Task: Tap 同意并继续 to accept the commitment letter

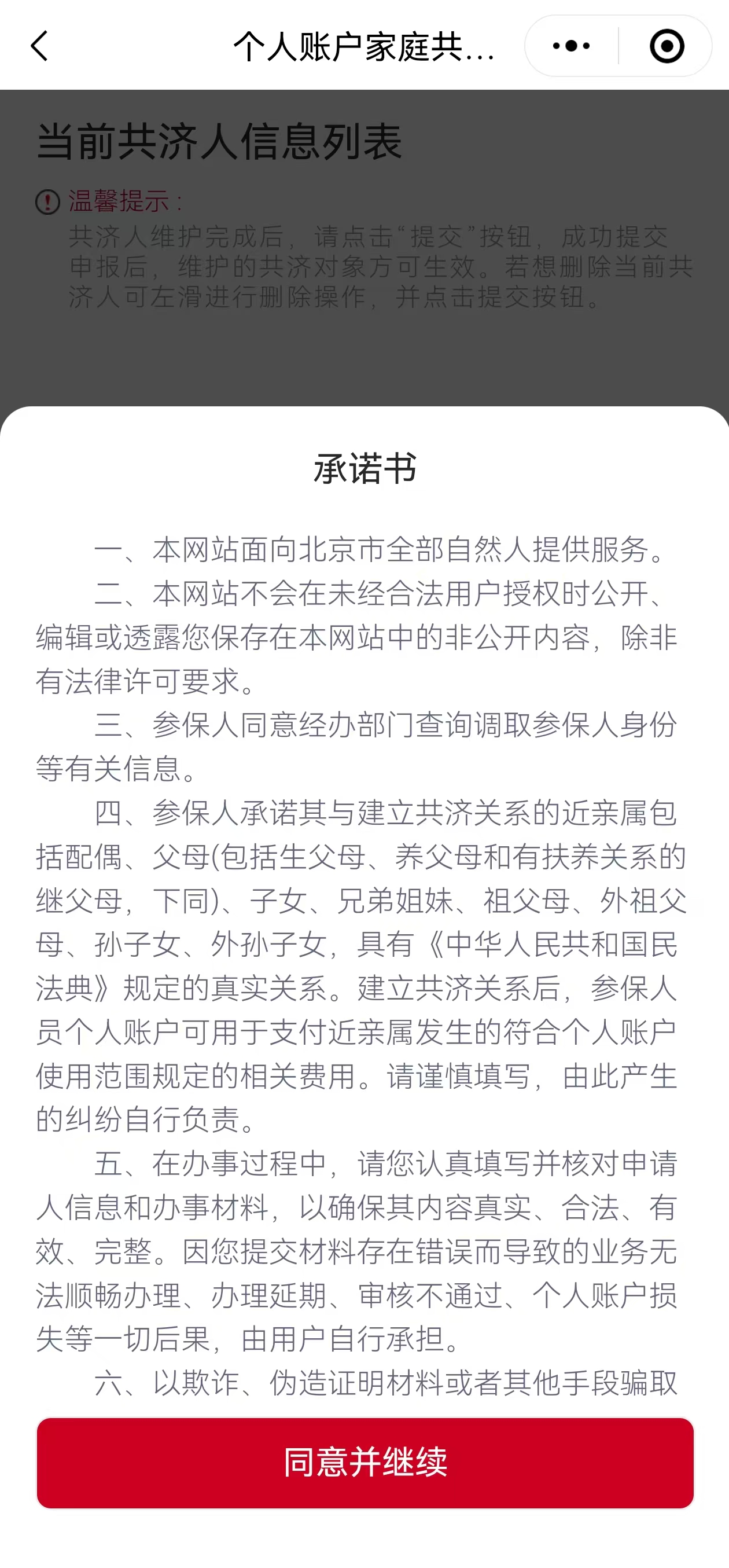Action: tap(365, 1462)
